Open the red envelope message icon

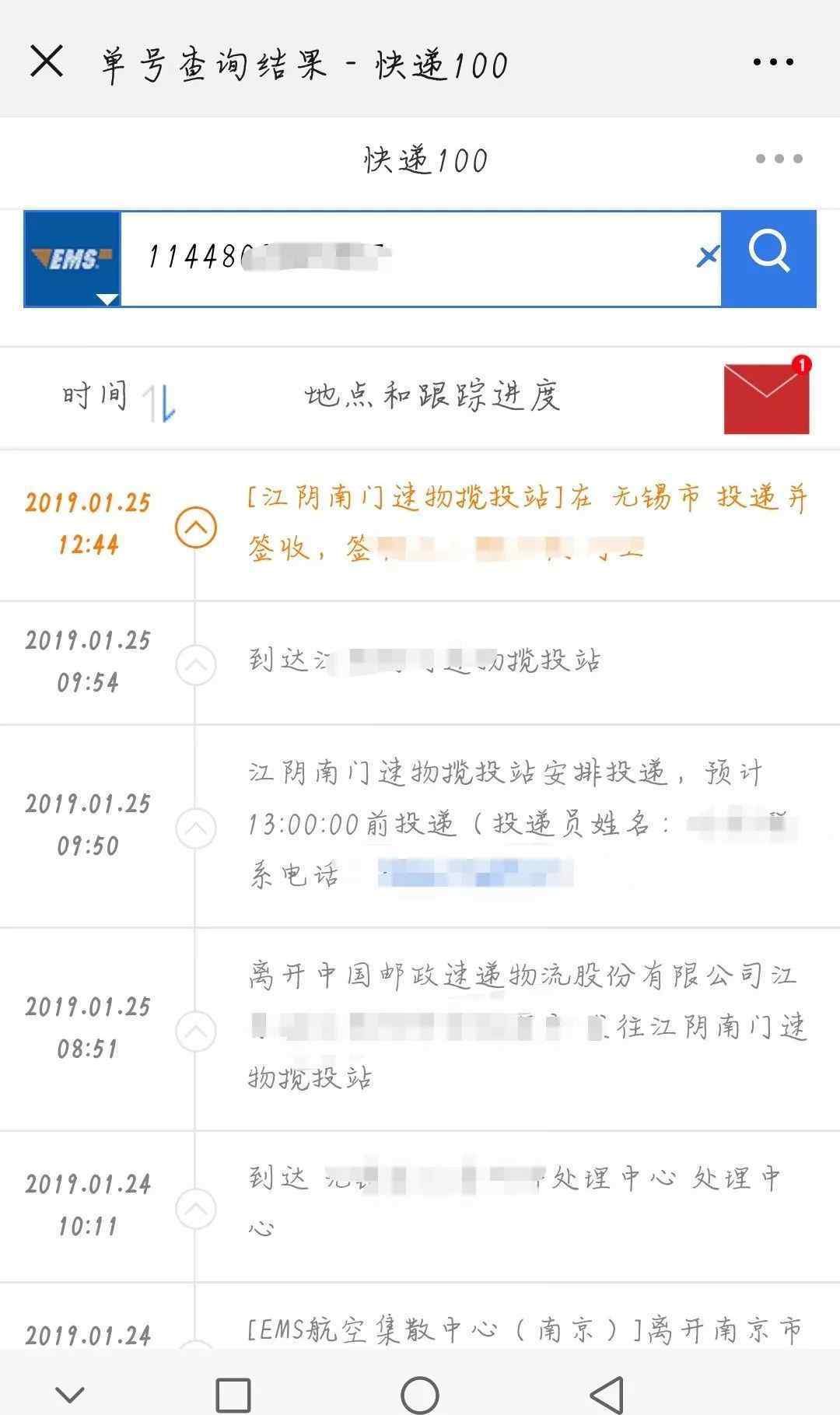coord(766,398)
